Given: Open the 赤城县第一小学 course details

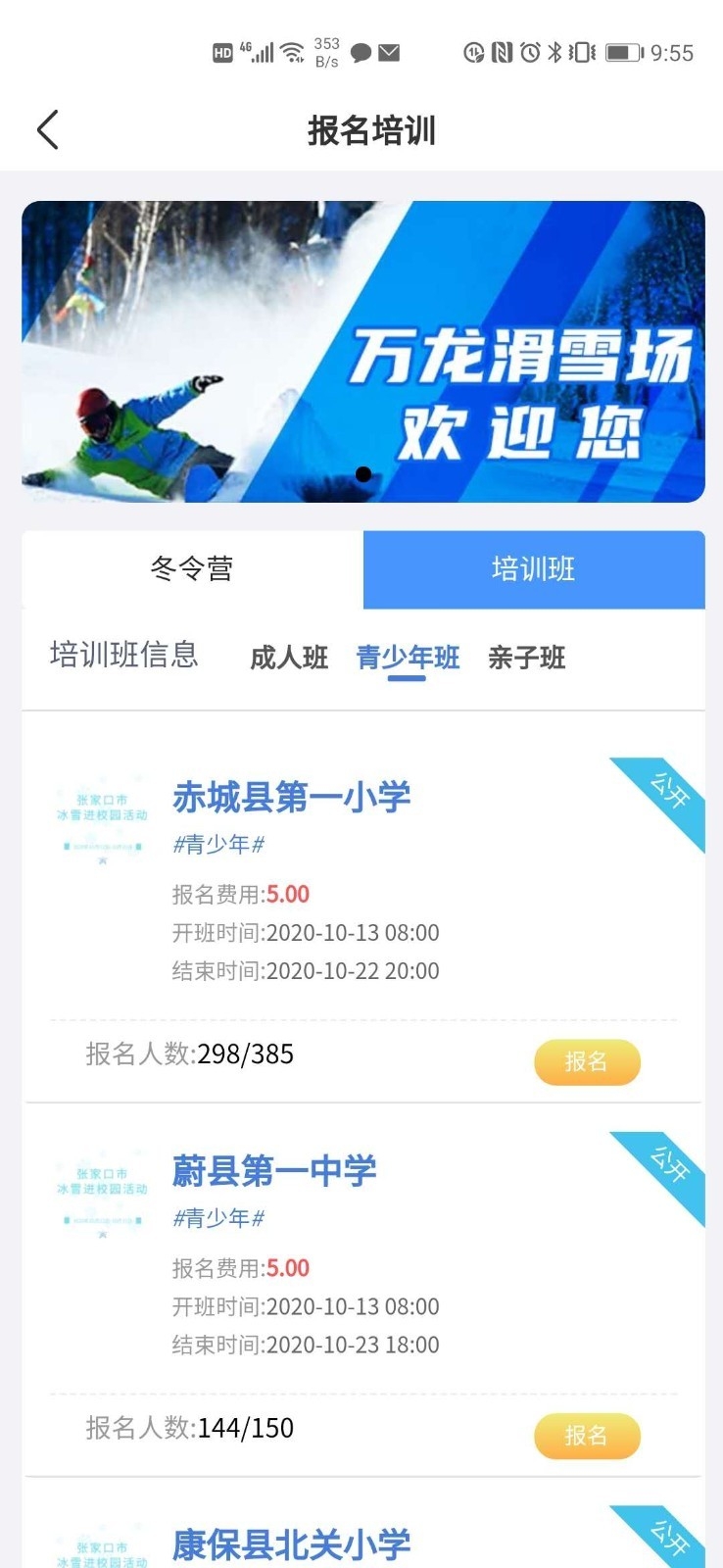Looking at the screenshot, I should point(293,797).
